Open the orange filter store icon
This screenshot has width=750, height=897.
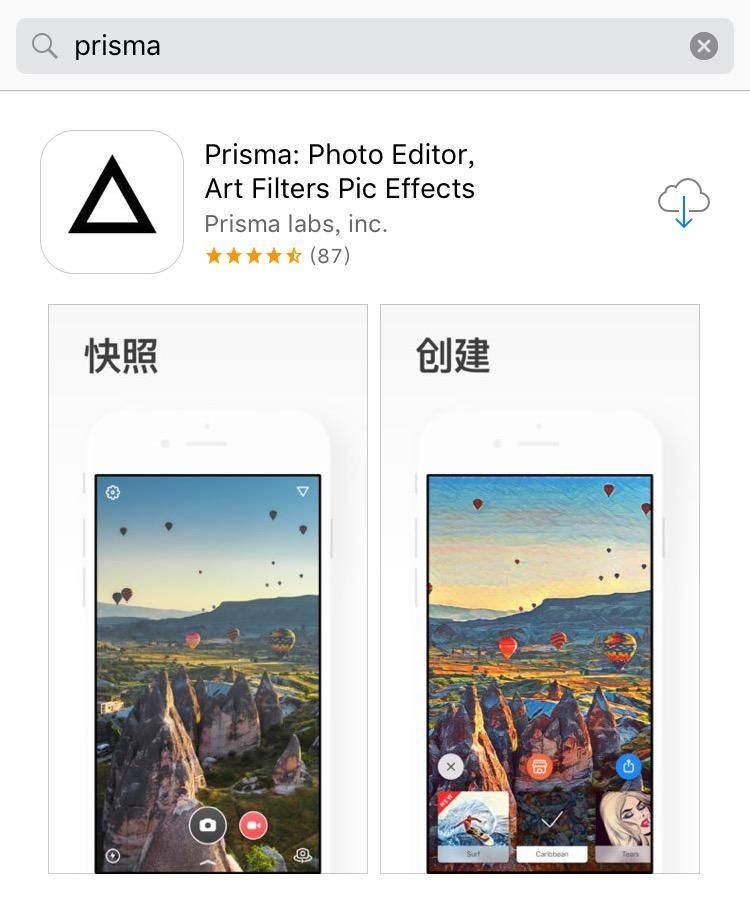pos(538,766)
